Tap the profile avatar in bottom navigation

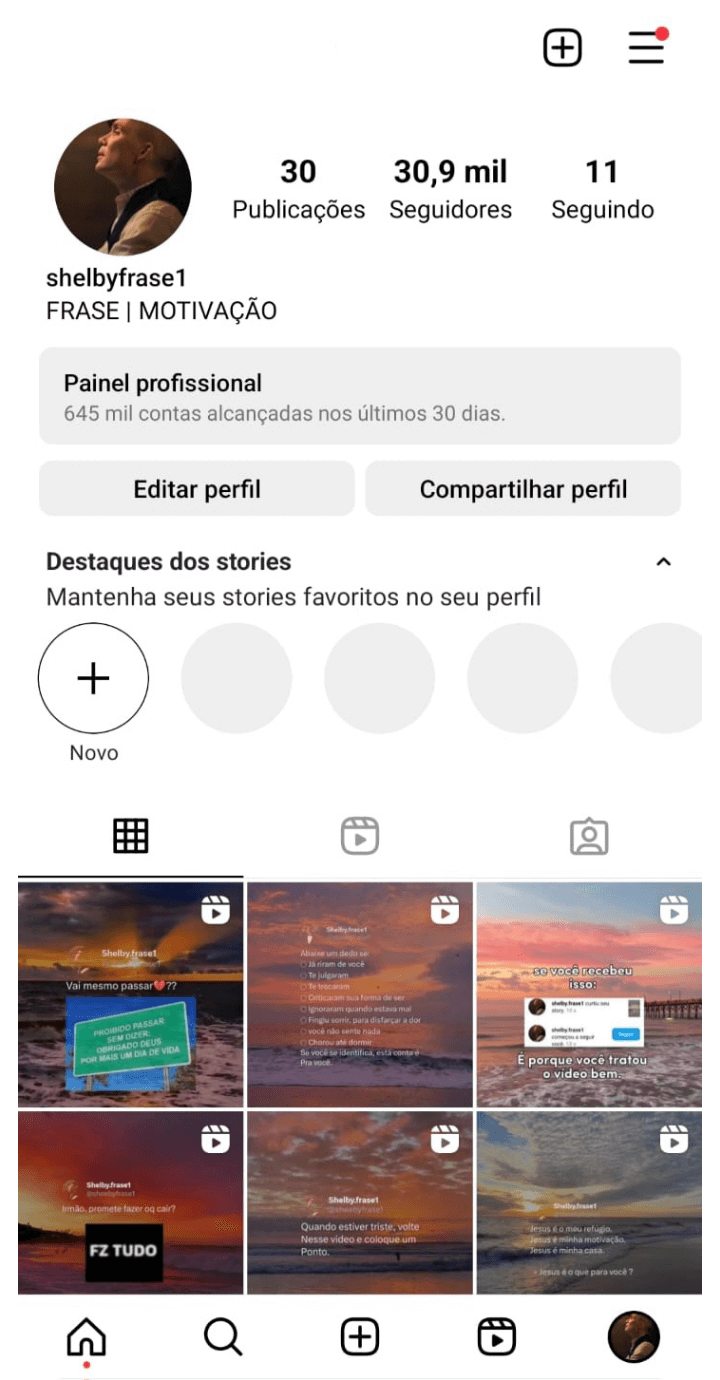(633, 1335)
